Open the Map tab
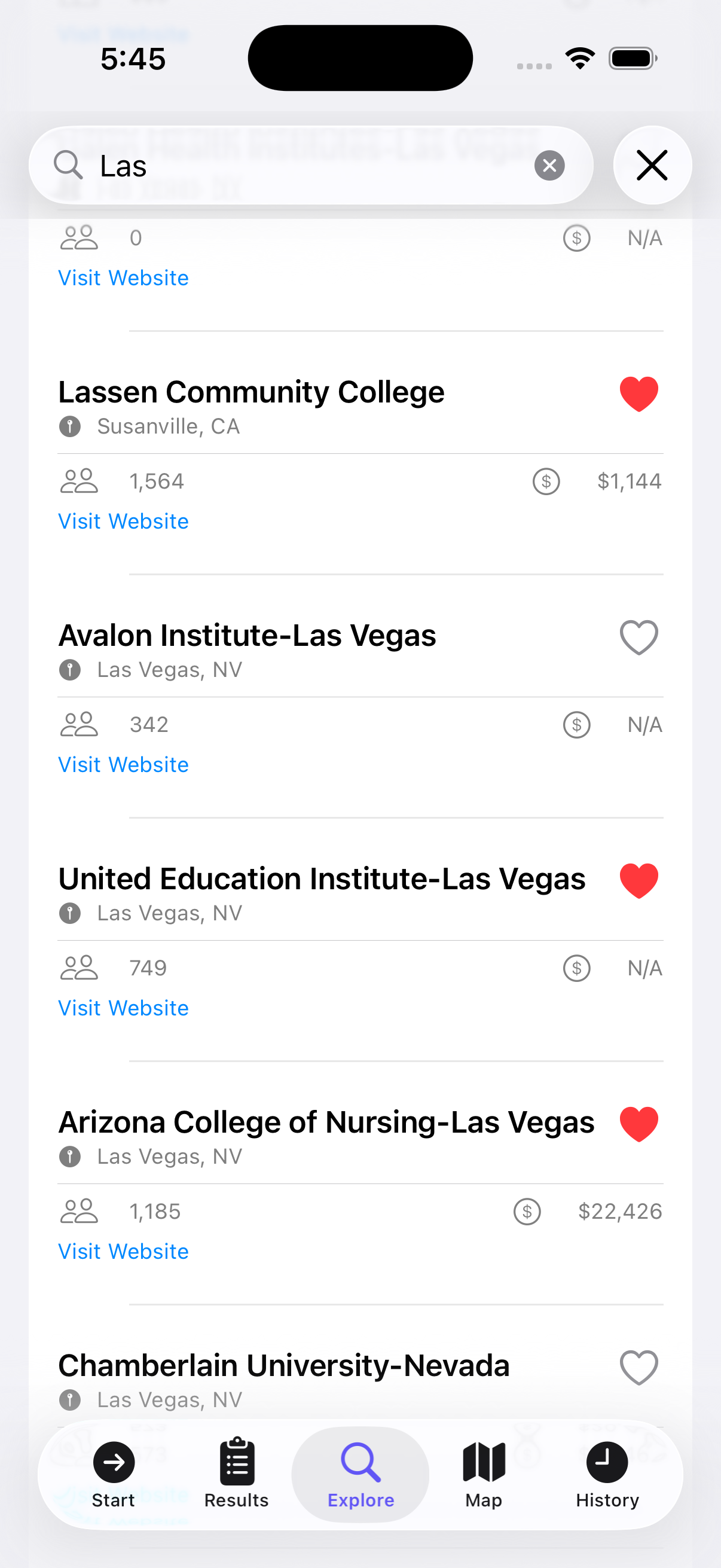Viewport: 721px width, 1568px height. pyautogui.click(x=484, y=1474)
